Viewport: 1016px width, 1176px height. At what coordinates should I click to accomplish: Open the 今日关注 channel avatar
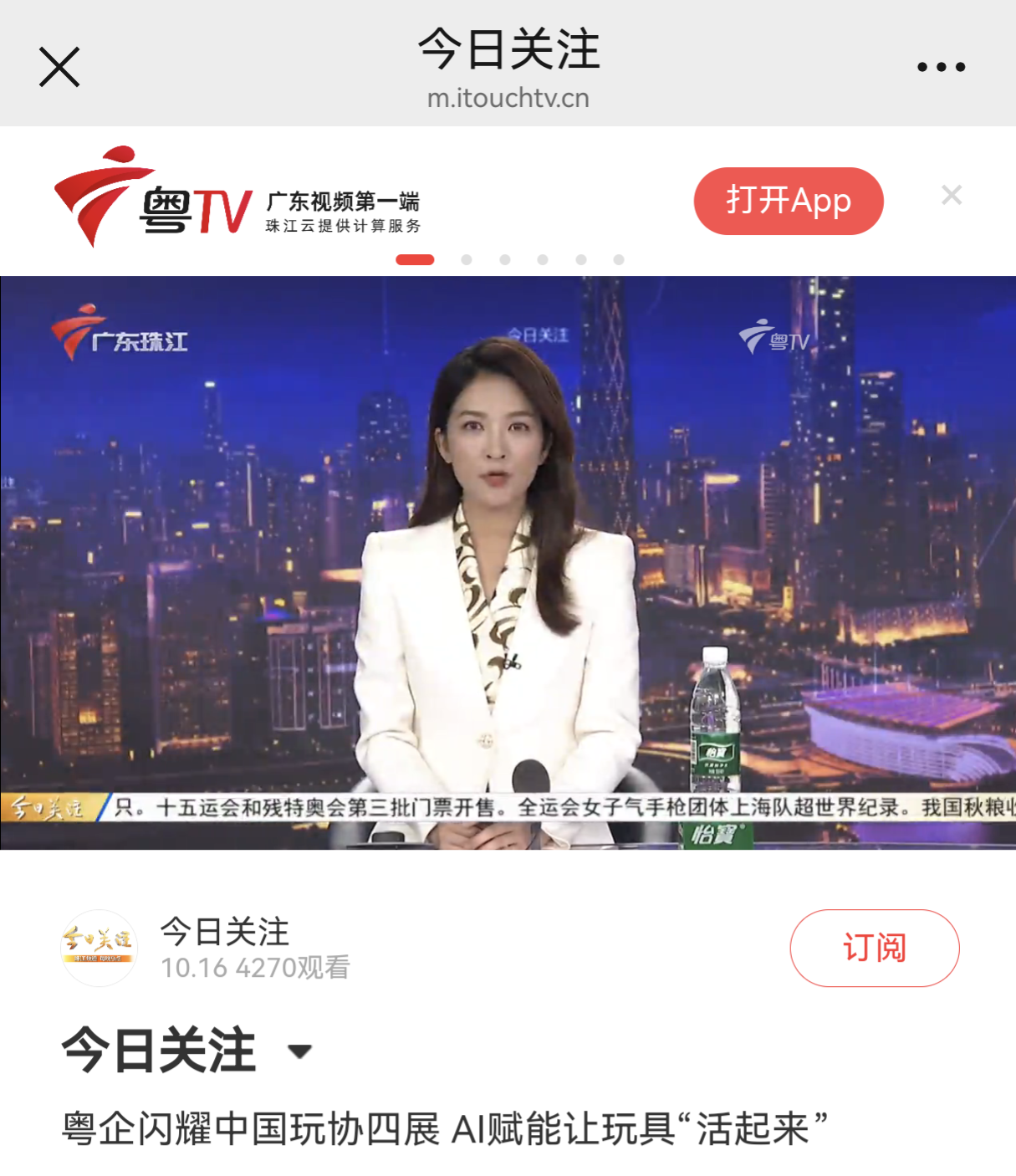coord(99,948)
